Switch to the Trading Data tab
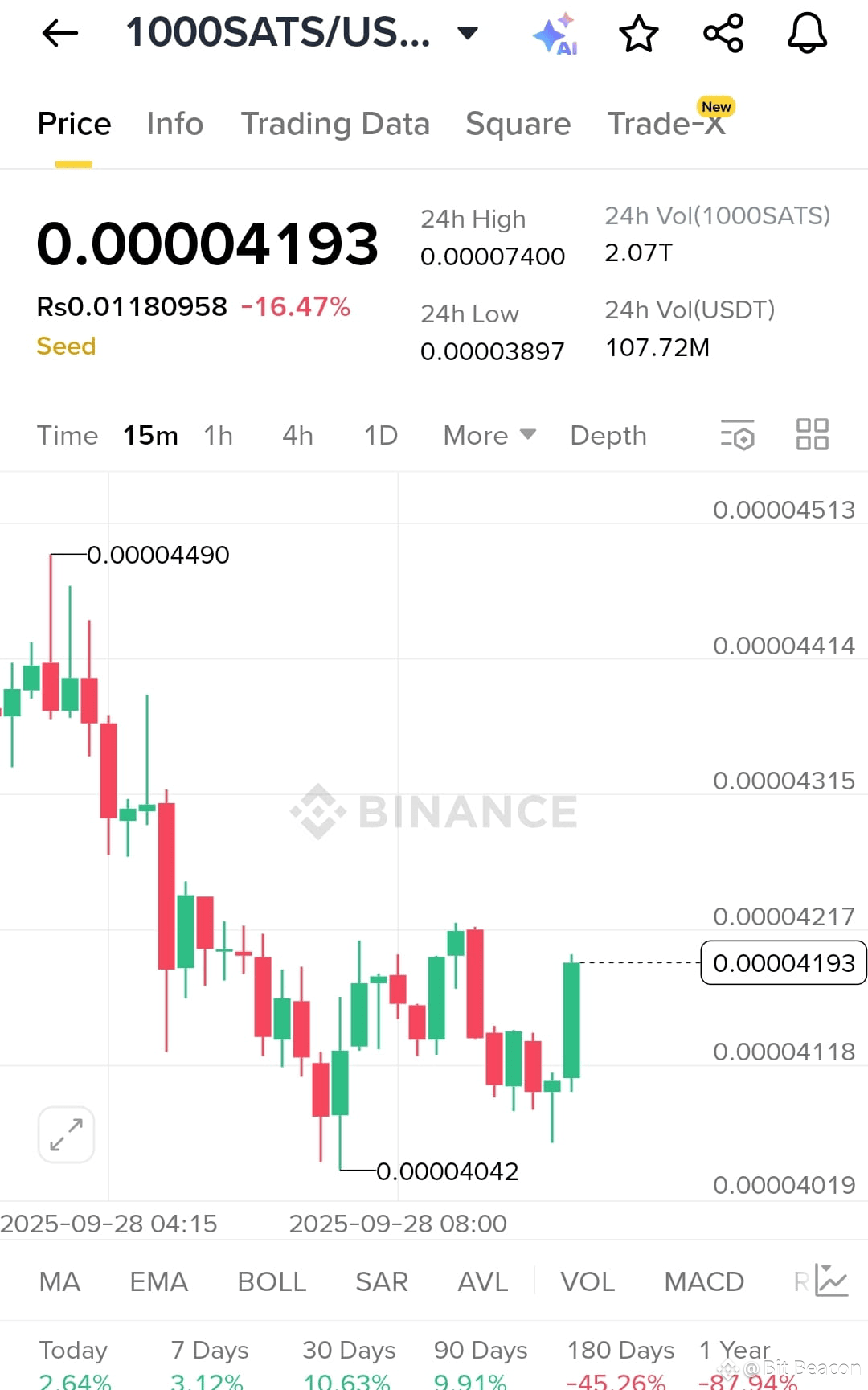868x1390 pixels. (x=336, y=124)
